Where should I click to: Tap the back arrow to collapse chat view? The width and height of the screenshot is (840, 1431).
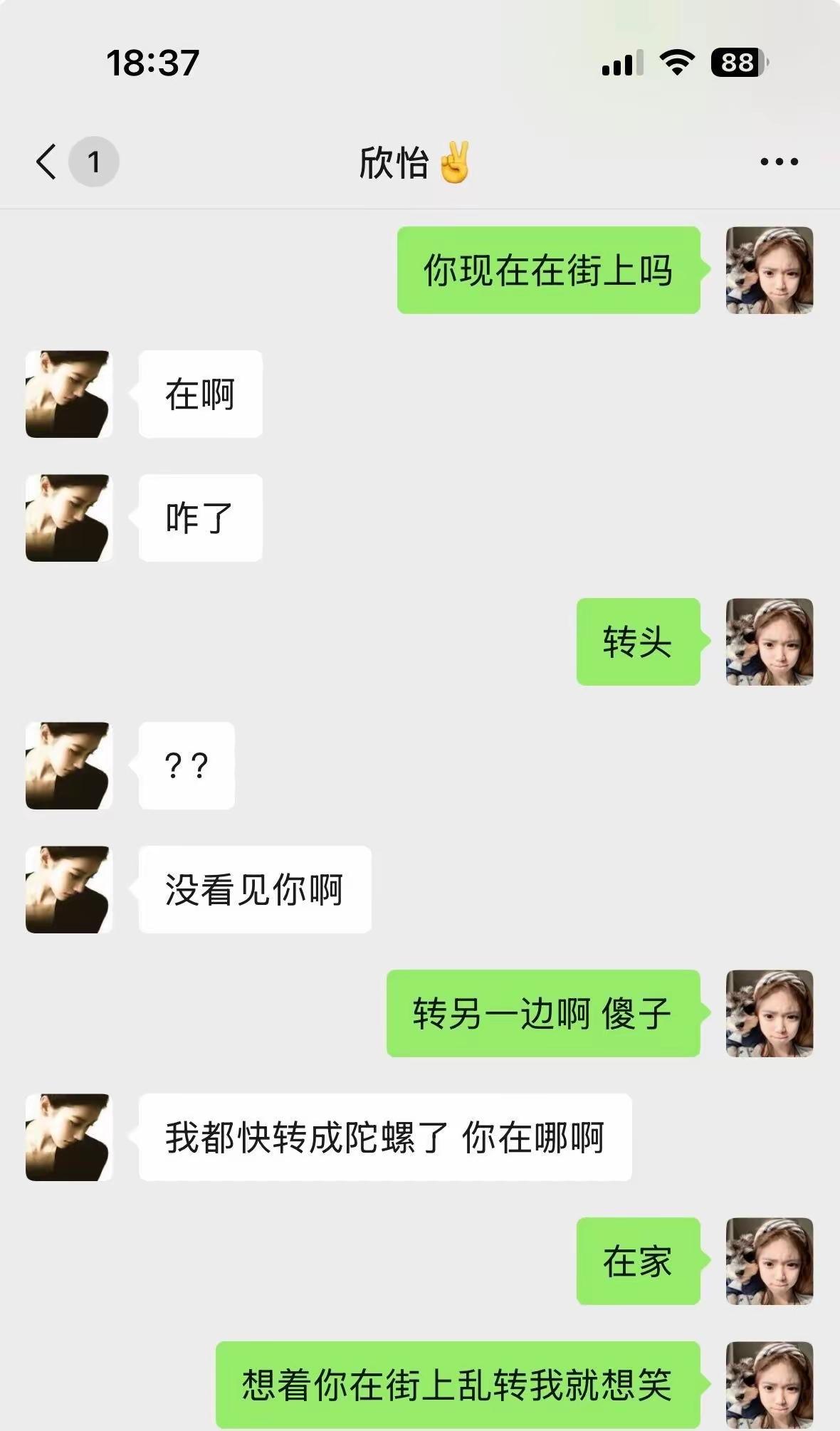[45, 162]
